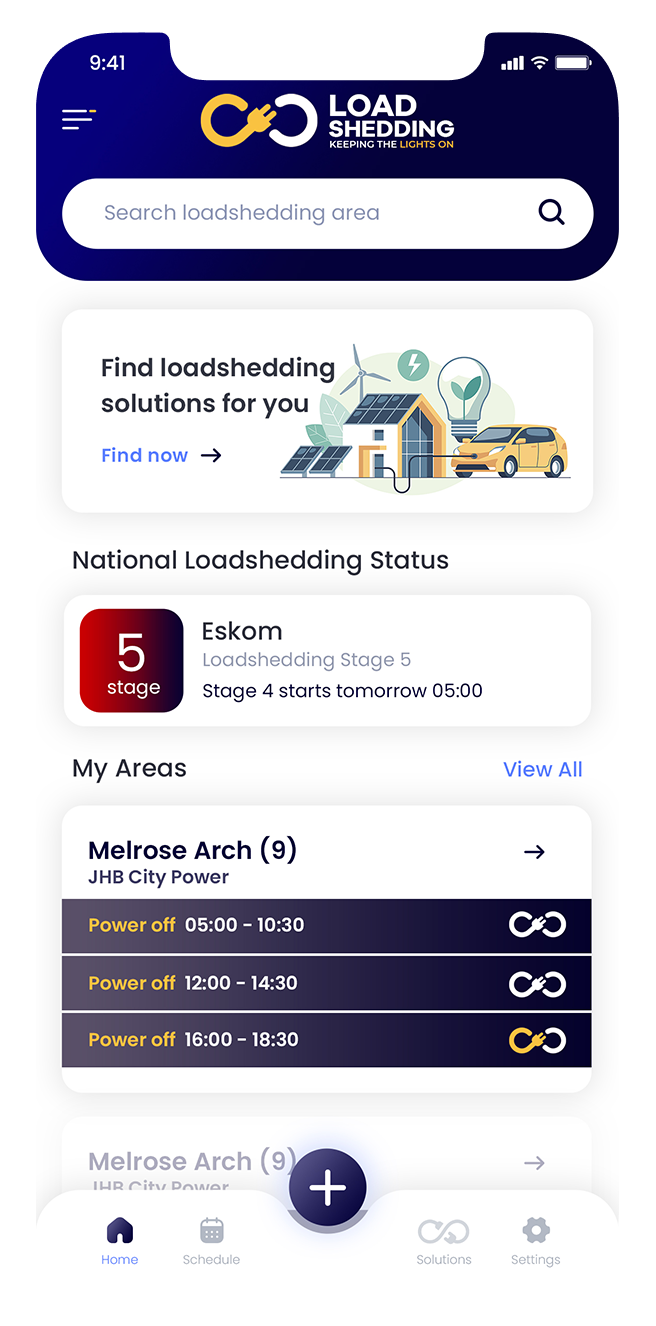Select the Power off 05:00 - 10:30 slot
The image size is (656, 1326).
click(x=326, y=925)
